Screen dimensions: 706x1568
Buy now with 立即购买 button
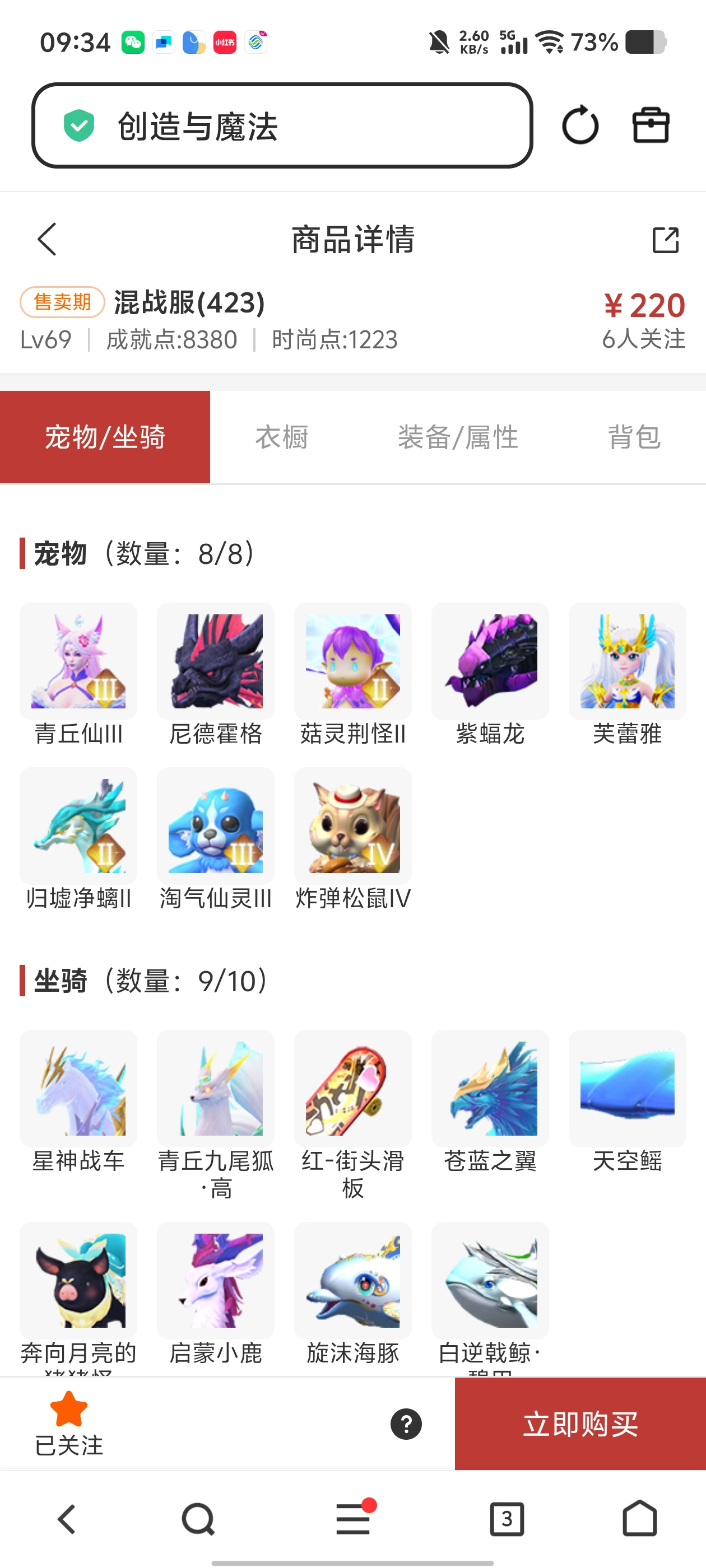coord(580,1424)
